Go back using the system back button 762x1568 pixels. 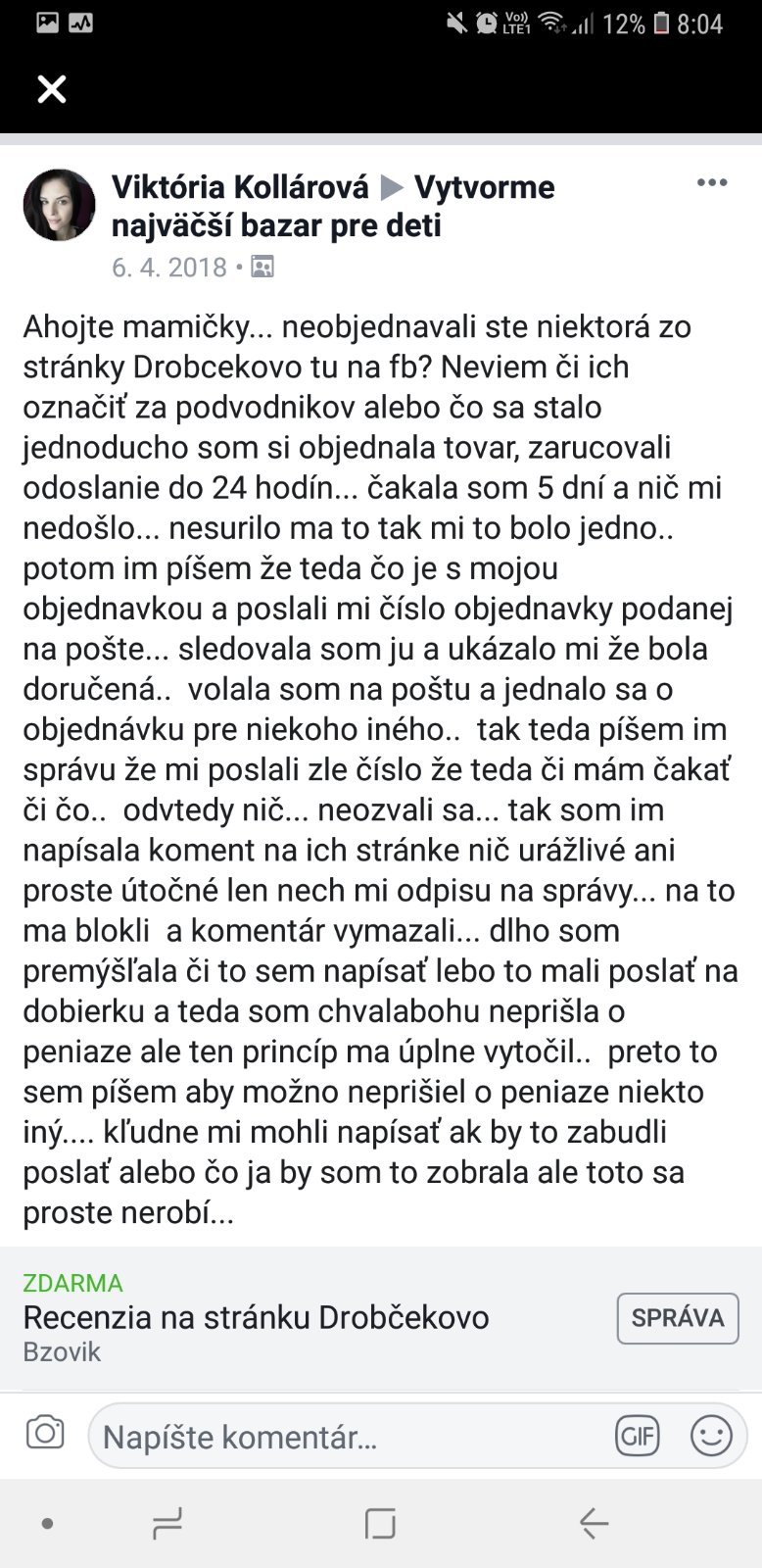tap(594, 1523)
